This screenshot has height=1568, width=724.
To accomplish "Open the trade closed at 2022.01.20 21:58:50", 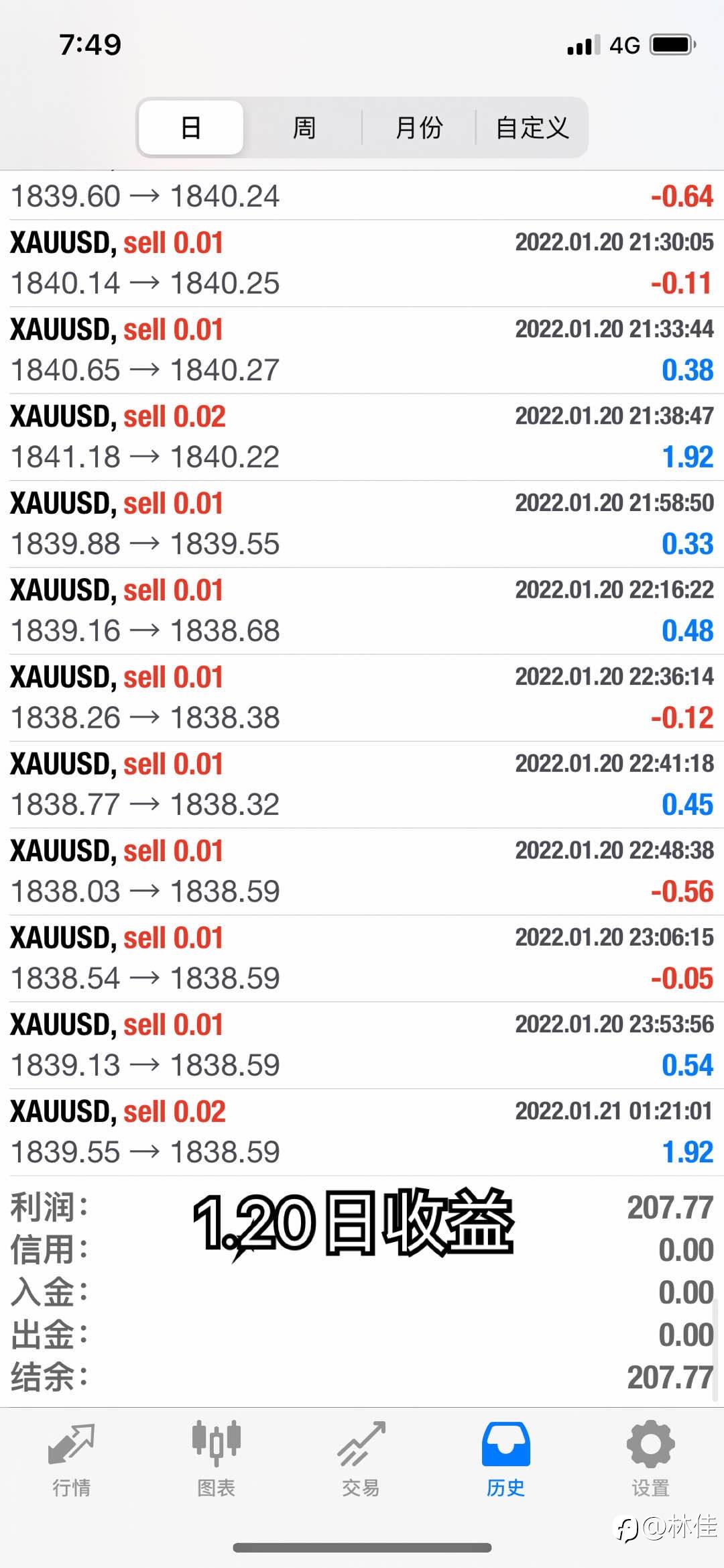I will 362,524.
